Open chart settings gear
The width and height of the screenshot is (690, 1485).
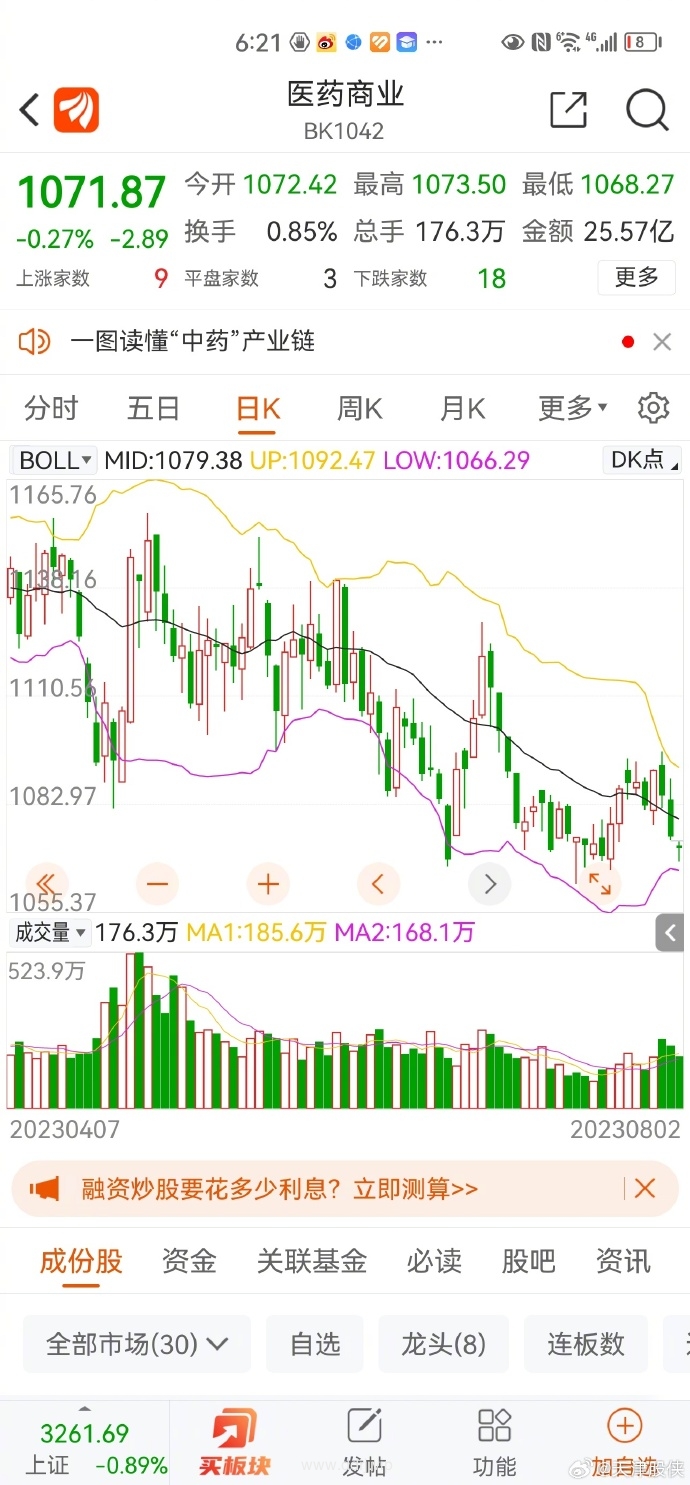tap(653, 408)
